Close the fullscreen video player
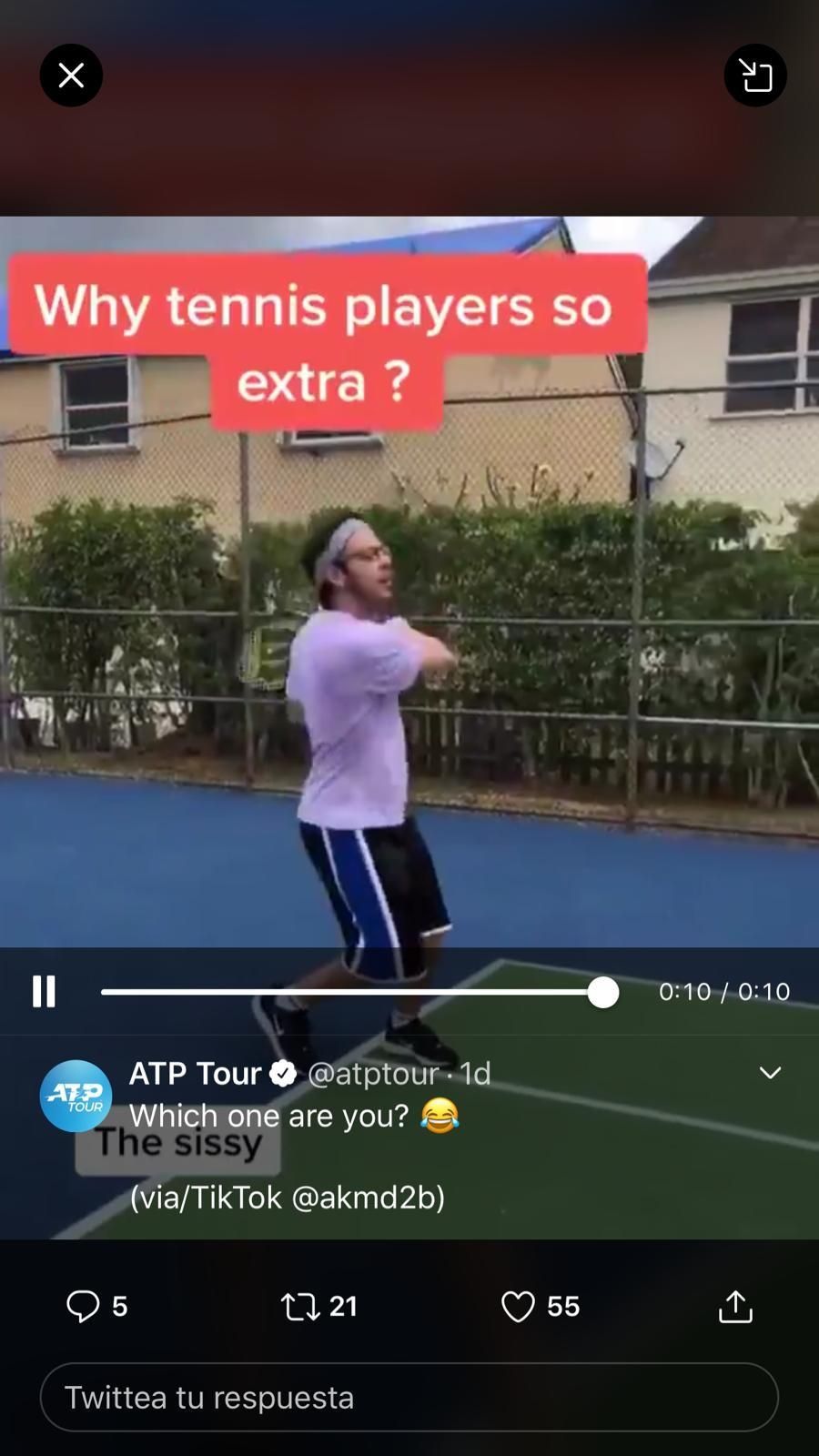The width and height of the screenshot is (819, 1456). 71,76
